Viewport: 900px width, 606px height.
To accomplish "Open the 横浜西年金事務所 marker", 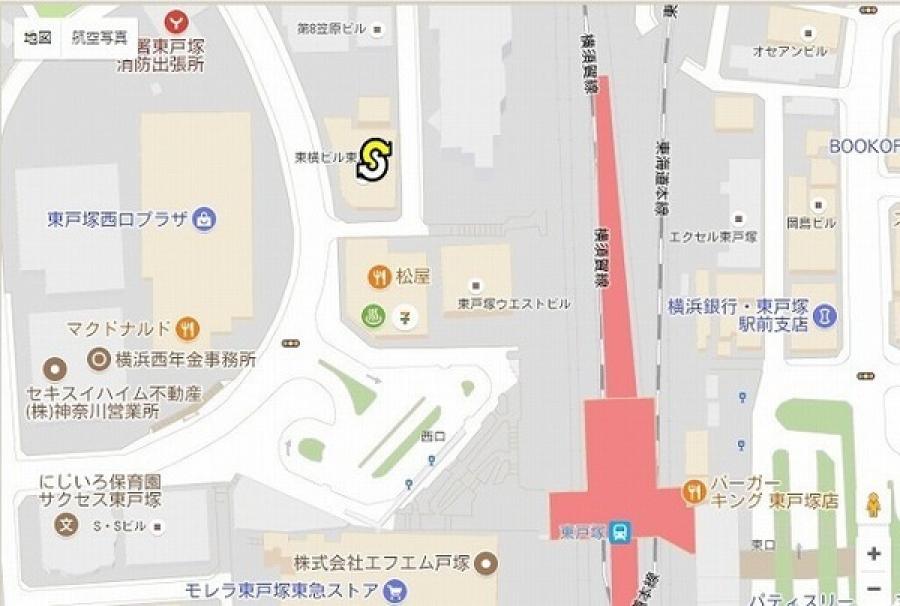I will (99, 358).
